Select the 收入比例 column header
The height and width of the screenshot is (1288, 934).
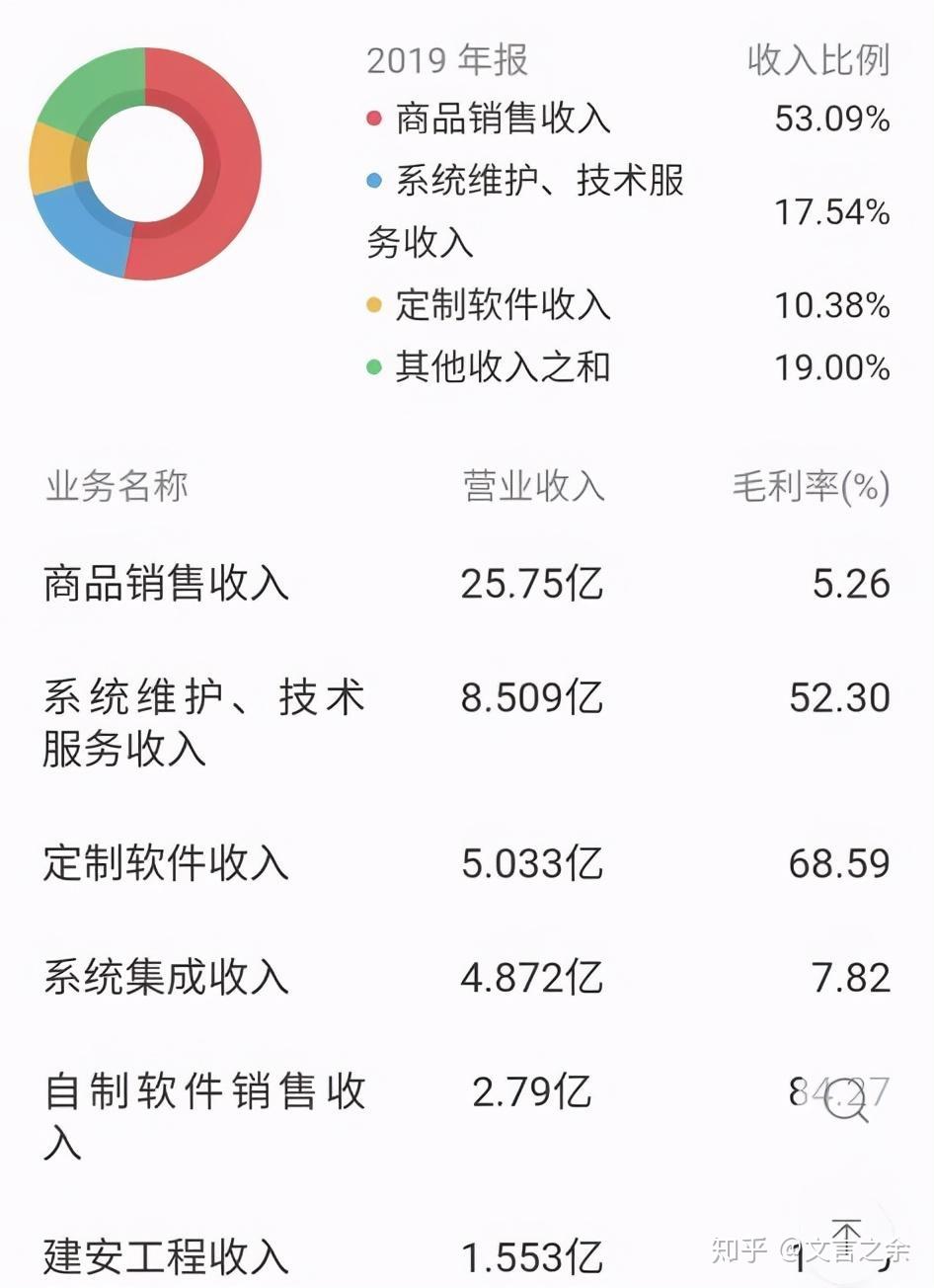(x=817, y=61)
